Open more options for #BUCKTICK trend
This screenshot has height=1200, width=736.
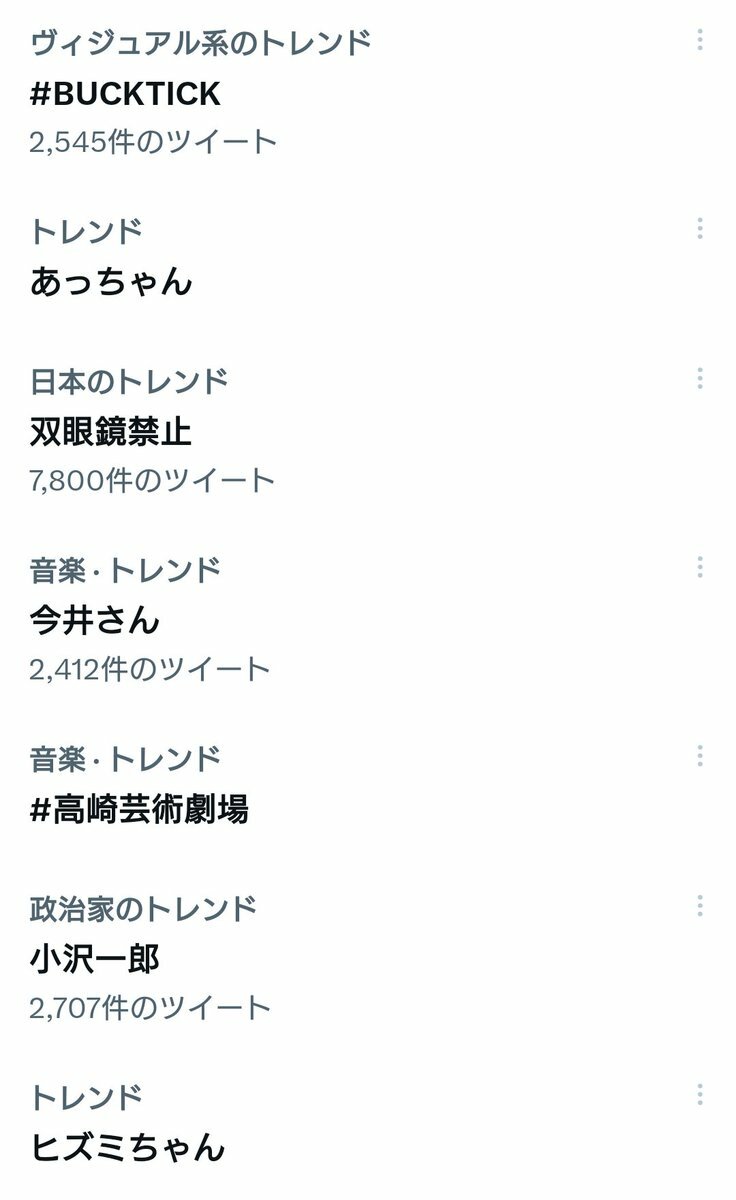point(700,40)
